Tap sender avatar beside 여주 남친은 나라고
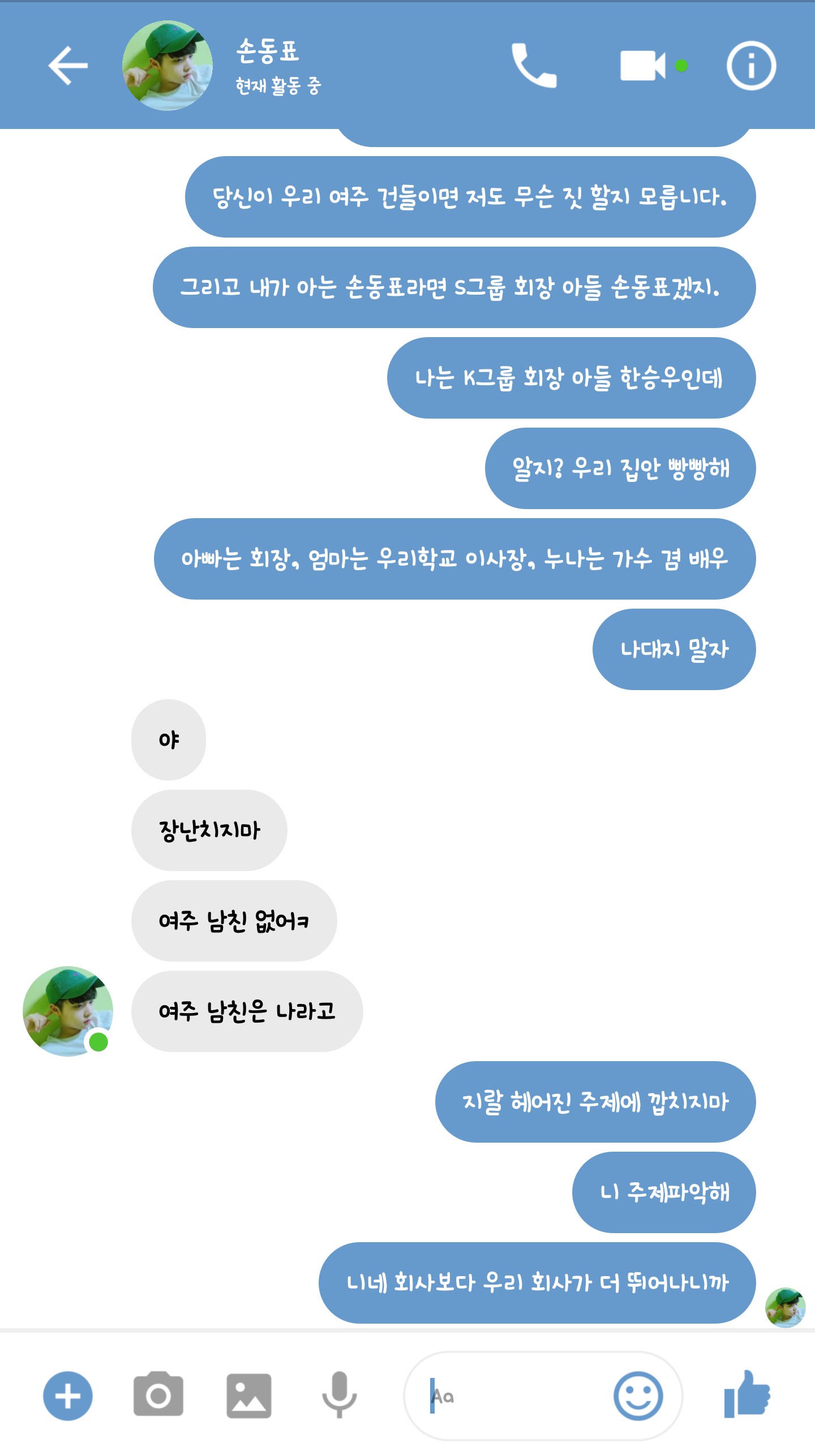The height and width of the screenshot is (1456, 815). pyautogui.click(x=68, y=1011)
